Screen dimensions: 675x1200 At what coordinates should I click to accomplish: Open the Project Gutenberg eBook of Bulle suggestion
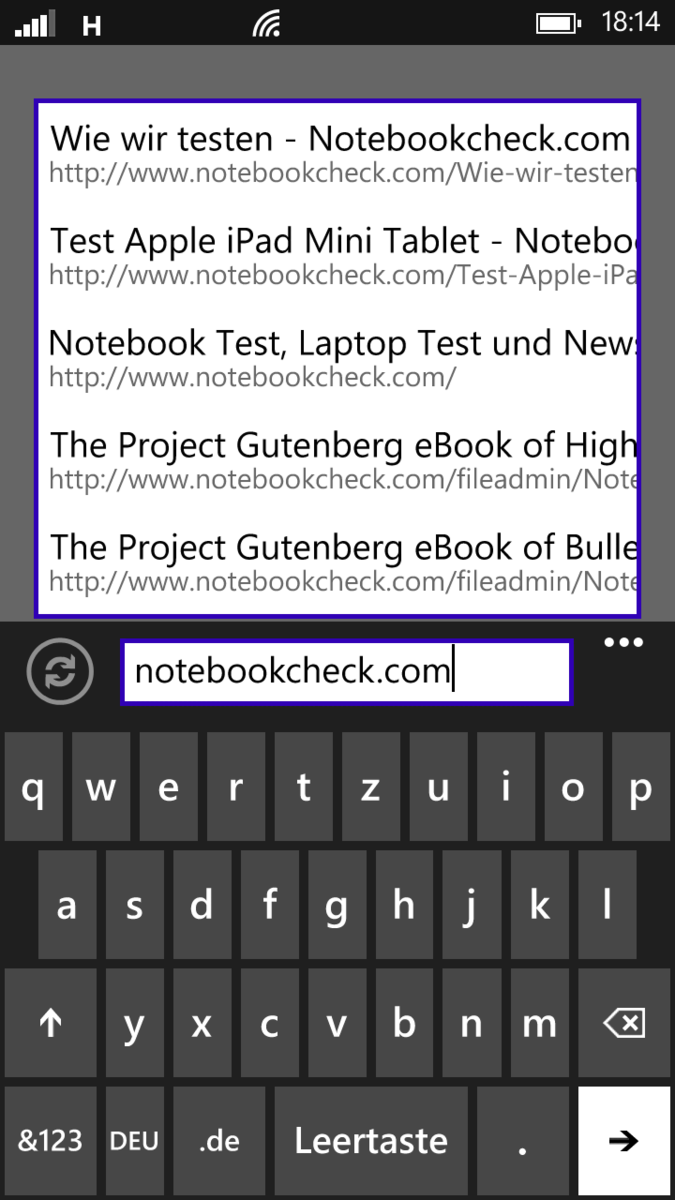(338, 561)
